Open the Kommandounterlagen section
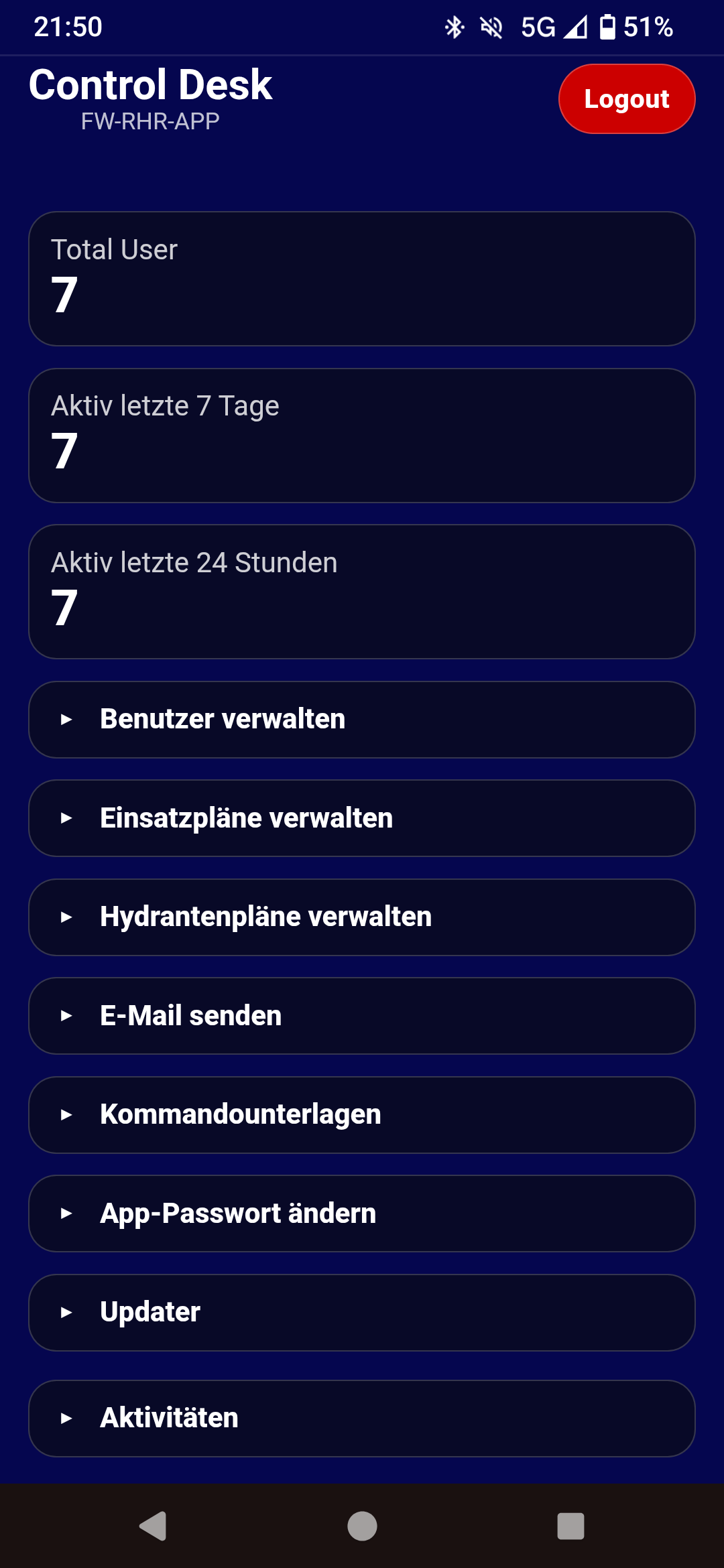Image resolution: width=724 pixels, height=1568 pixels. (x=362, y=1114)
